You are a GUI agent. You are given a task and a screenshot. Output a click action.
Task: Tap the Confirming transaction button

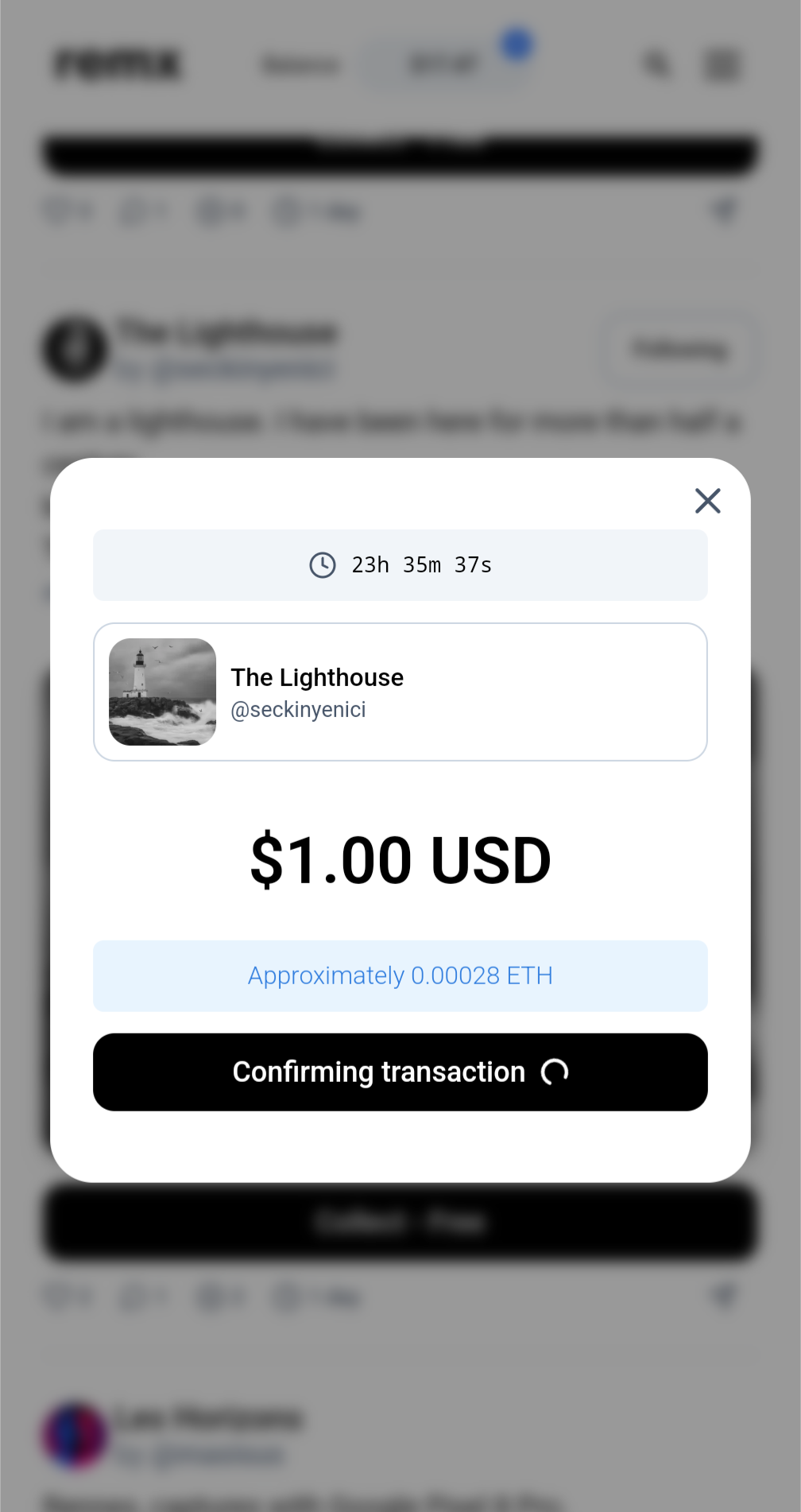pyautogui.click(x=400, y=1072)
